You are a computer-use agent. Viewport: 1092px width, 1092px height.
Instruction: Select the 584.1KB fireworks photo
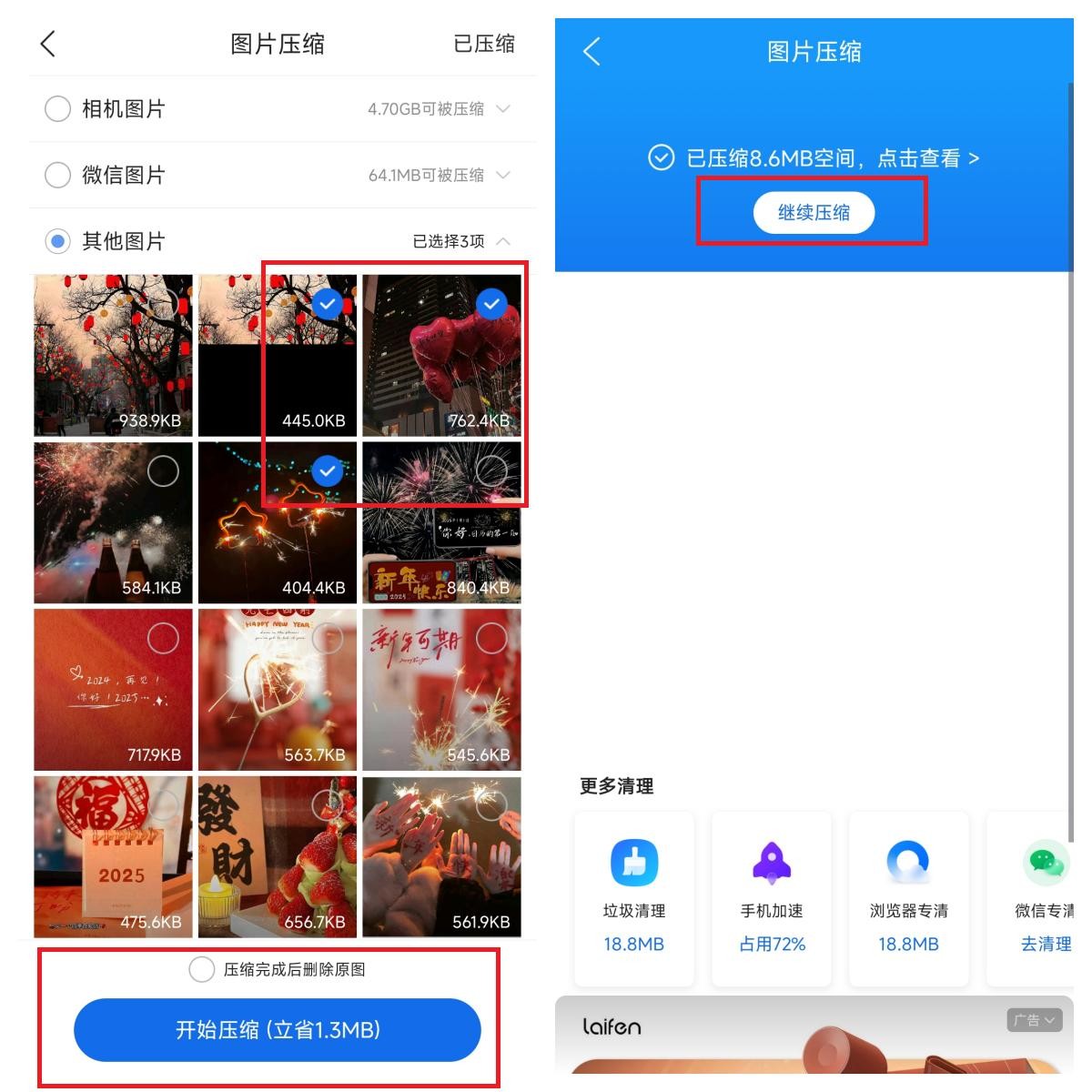pyautogui.click(x=164, y=471)
